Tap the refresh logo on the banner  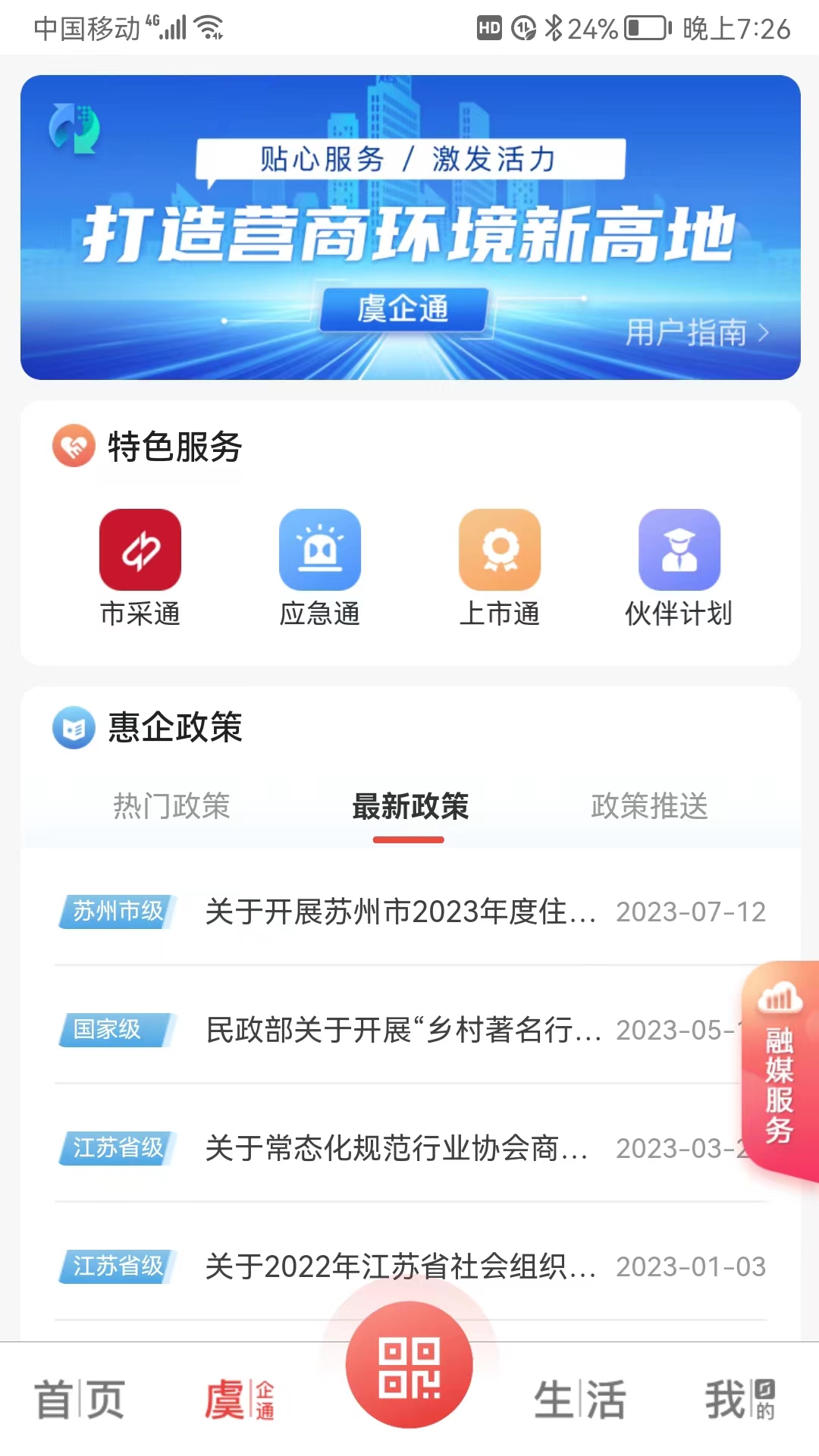tap(74, 127)
